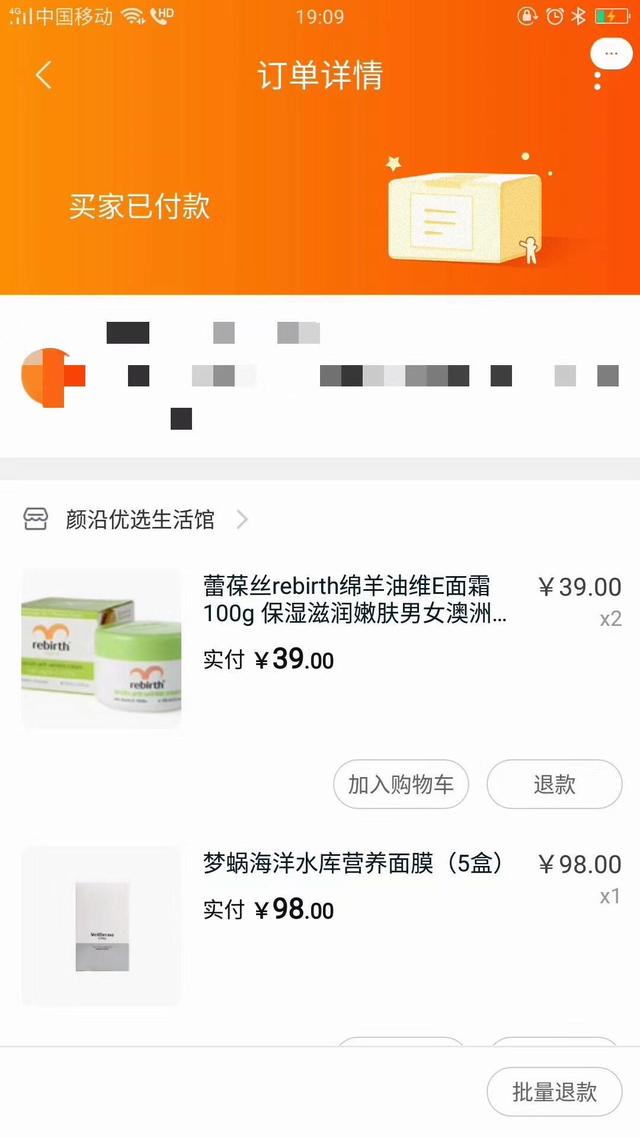Tap the 批量退款 batch refund button
Screen dimensions: 640x1138
click(554, 1092)
